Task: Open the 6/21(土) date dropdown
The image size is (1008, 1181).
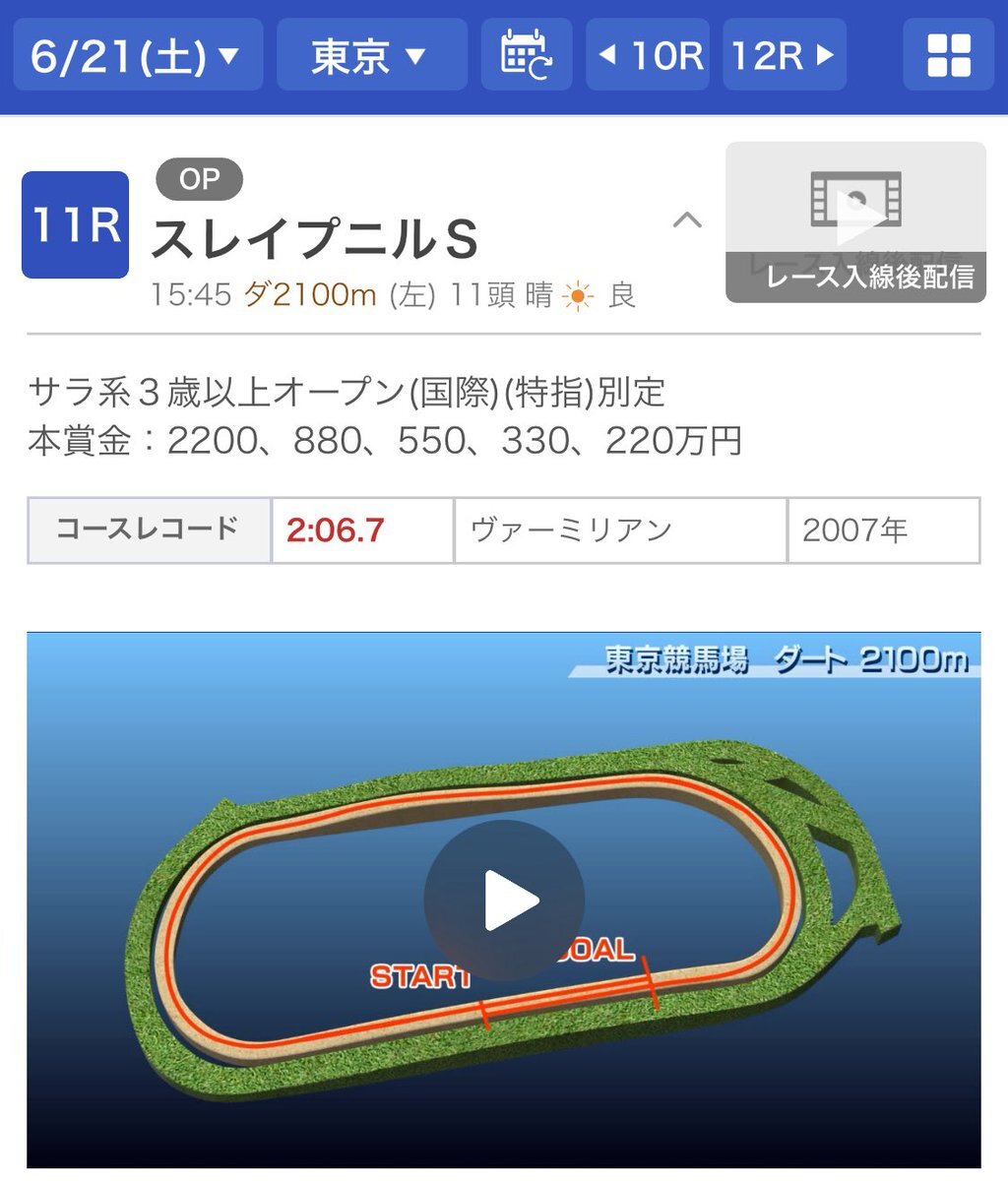Action: (x=138, y=55)
